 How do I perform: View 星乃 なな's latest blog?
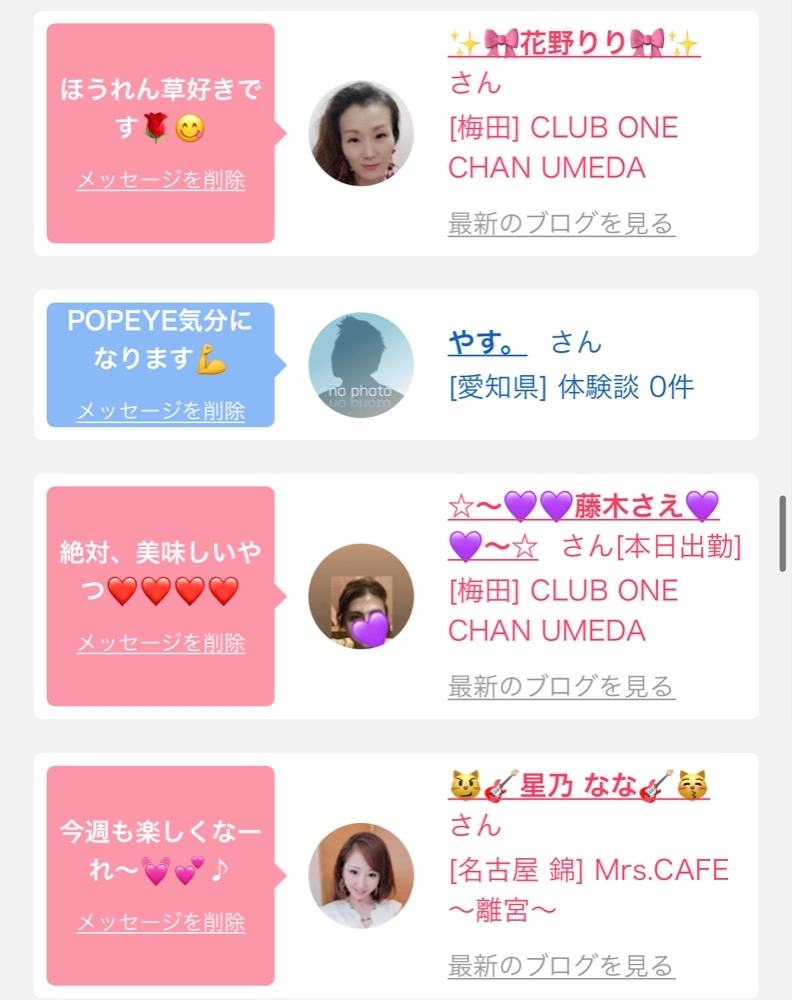(561, 966)
